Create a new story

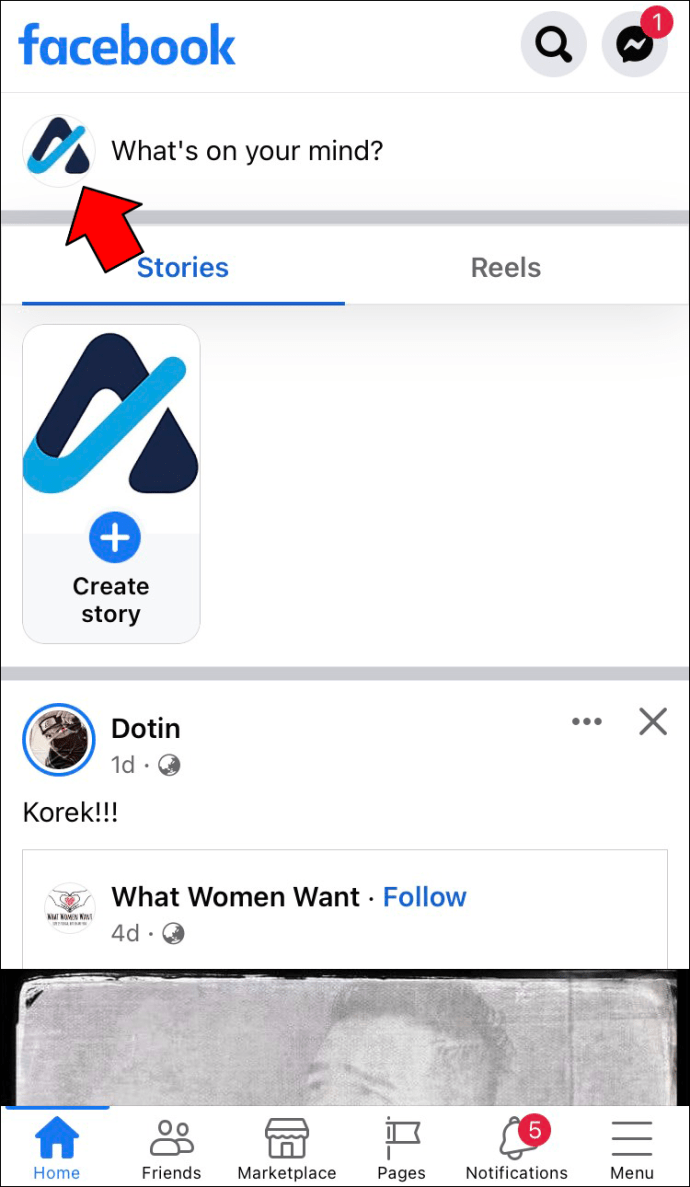point(111,484)
